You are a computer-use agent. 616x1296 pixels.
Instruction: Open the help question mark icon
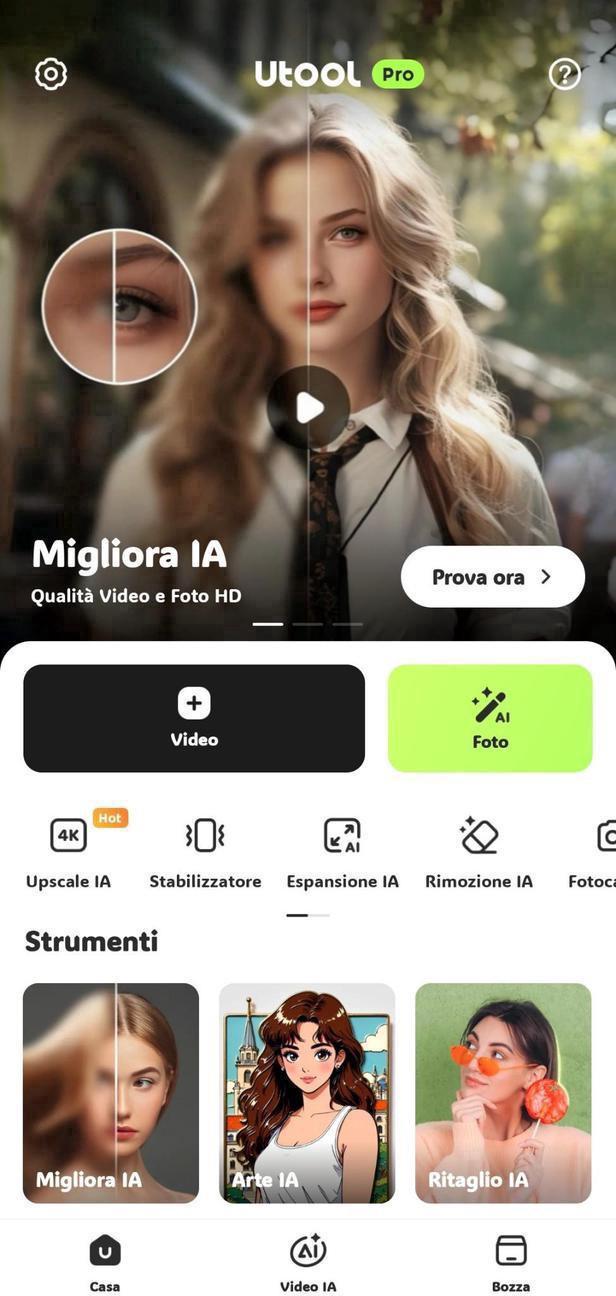tap(565, 74)
